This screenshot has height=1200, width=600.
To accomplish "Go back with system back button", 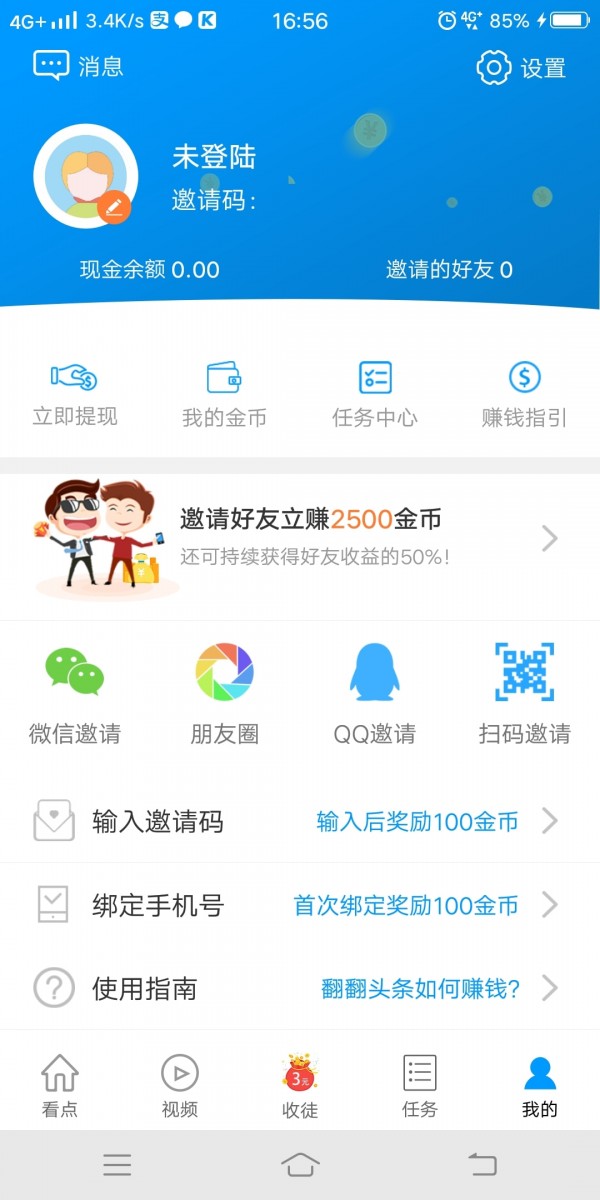I will (482, 1164).
